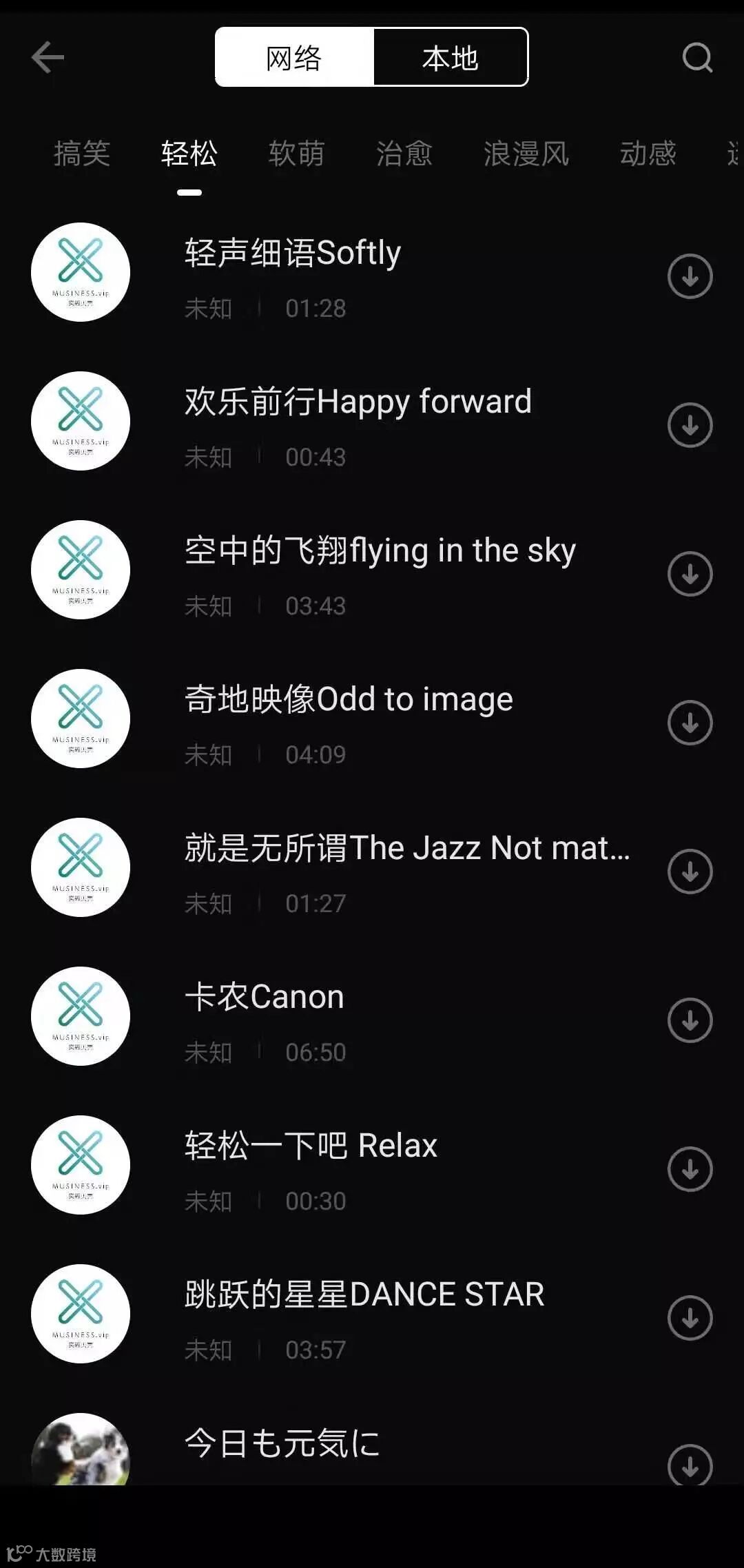744x1568 pixels.
Task: Play 空中的飞翔flying in the sky
Action: tap(379, 551)
